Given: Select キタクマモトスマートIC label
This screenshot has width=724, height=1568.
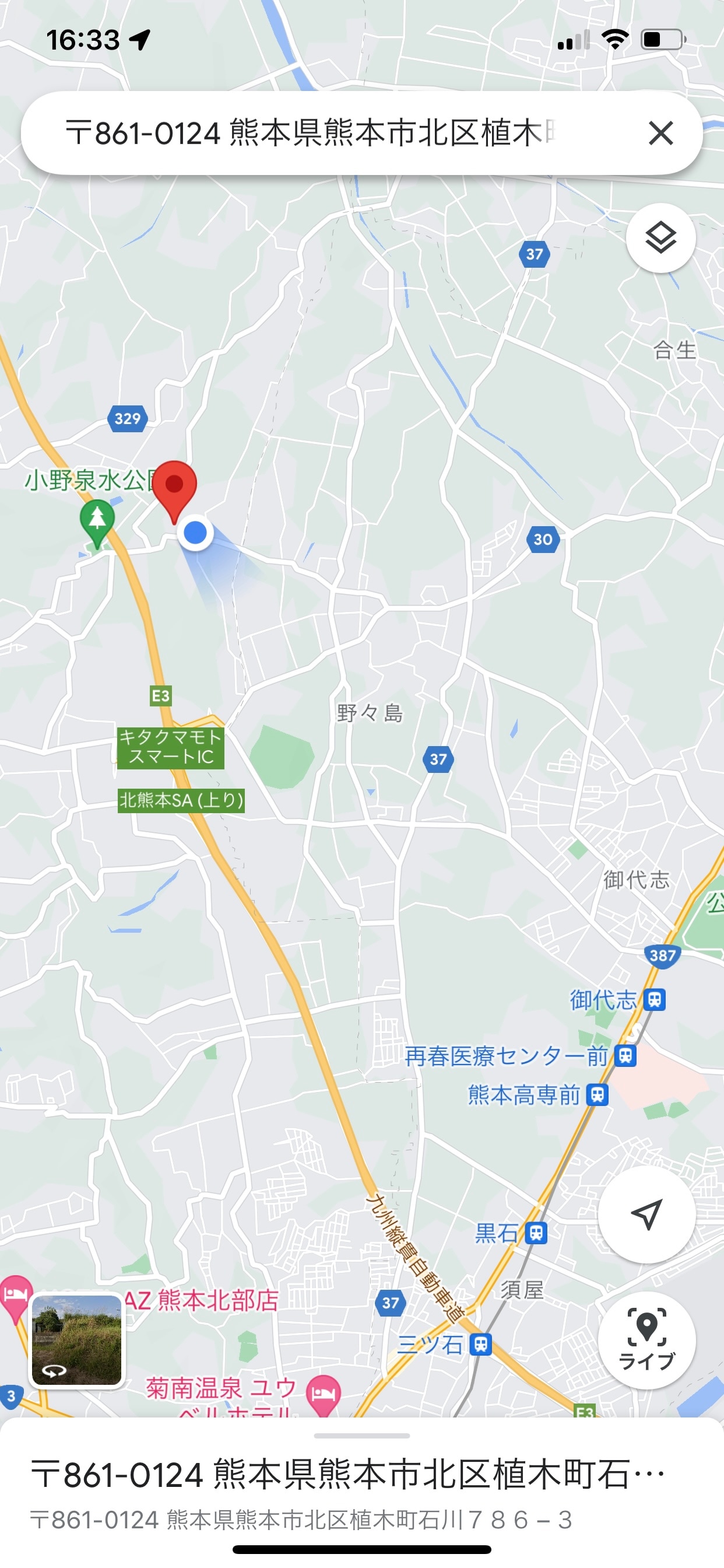Looking at the screenshot, I should pyautogui.click(x=170, y=747).
